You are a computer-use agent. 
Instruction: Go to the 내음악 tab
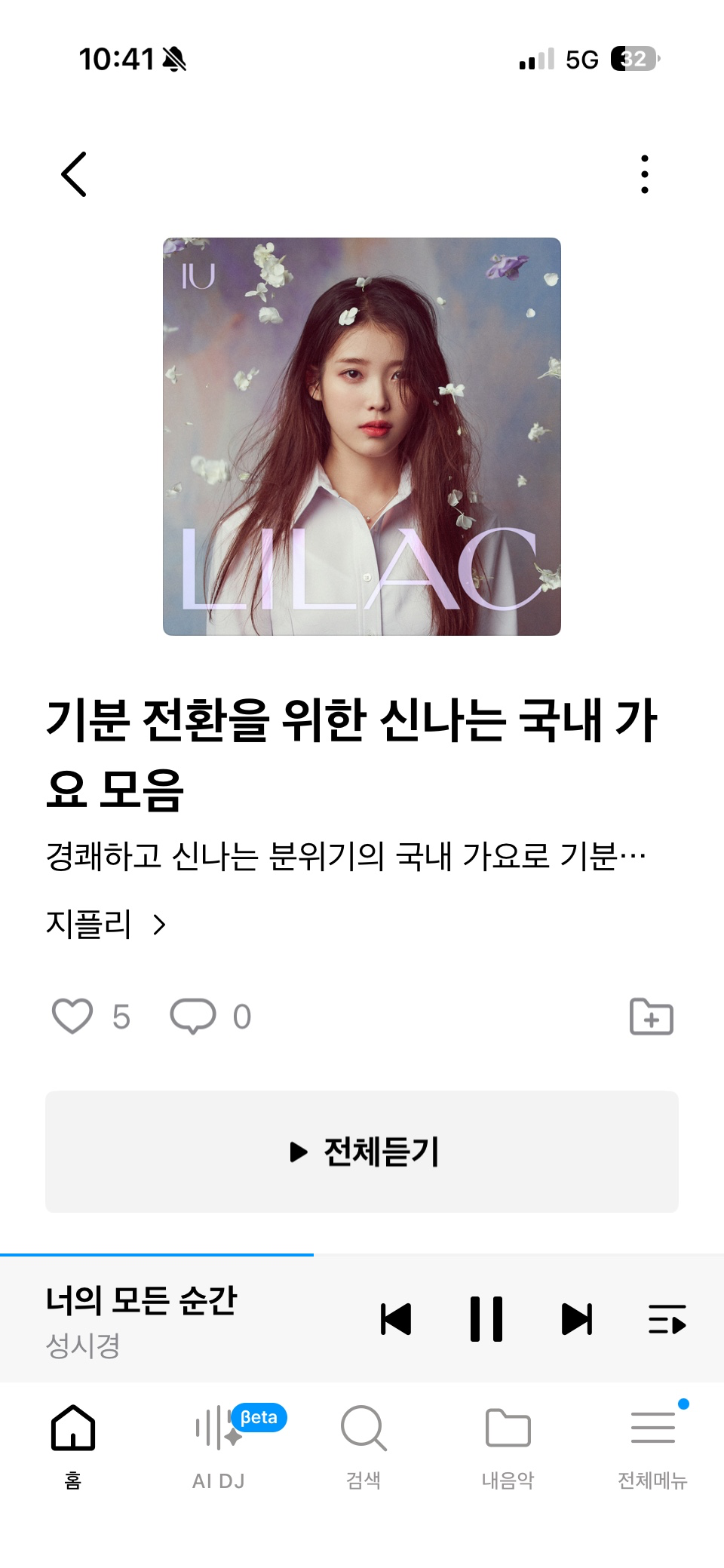(x=508, y=1446)
